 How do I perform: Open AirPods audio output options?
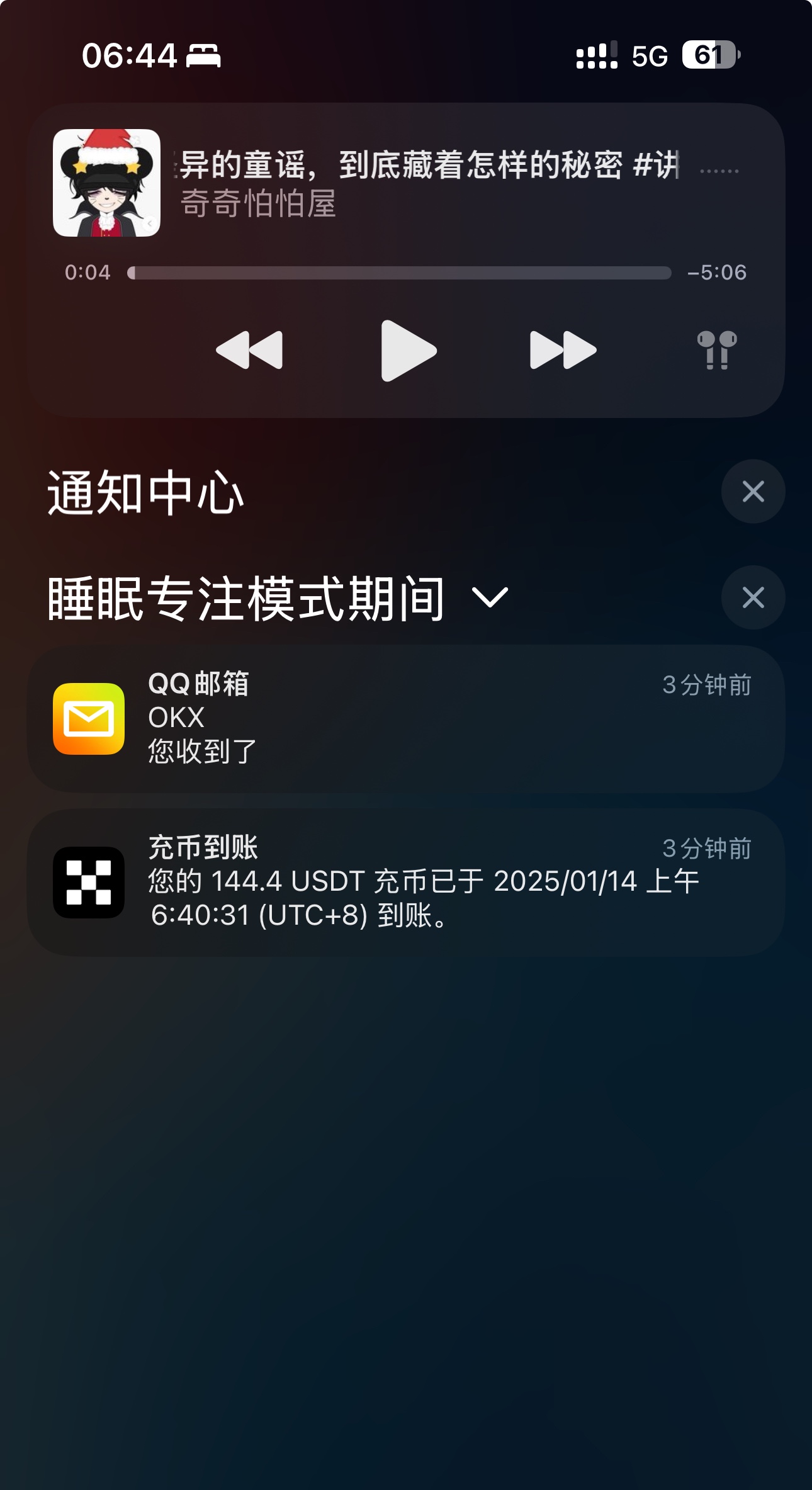click(717, 350)
